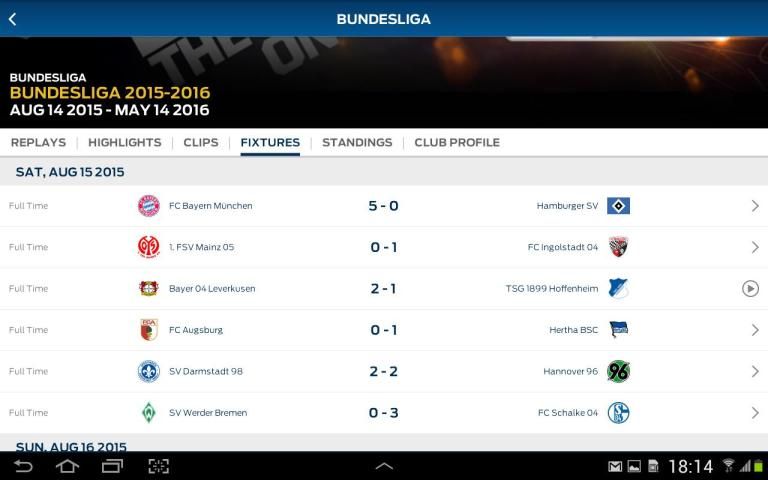The image size is (768, 480).
Task: Play the Leverkusen vs Hoffenheim match video
Action: point(750,289)
